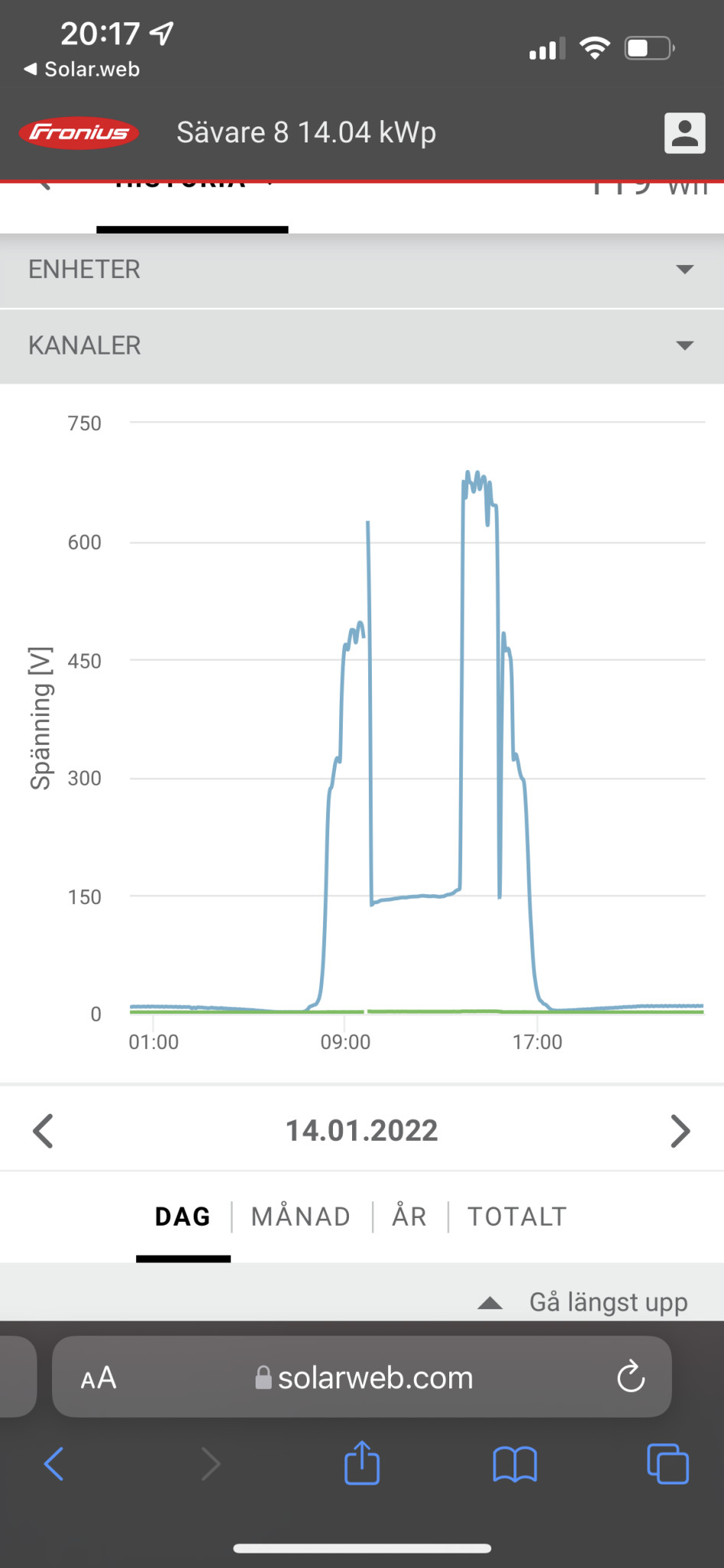Tap the Fronius logo home
Screen dimensions: 724x1568
click(79, 133)
